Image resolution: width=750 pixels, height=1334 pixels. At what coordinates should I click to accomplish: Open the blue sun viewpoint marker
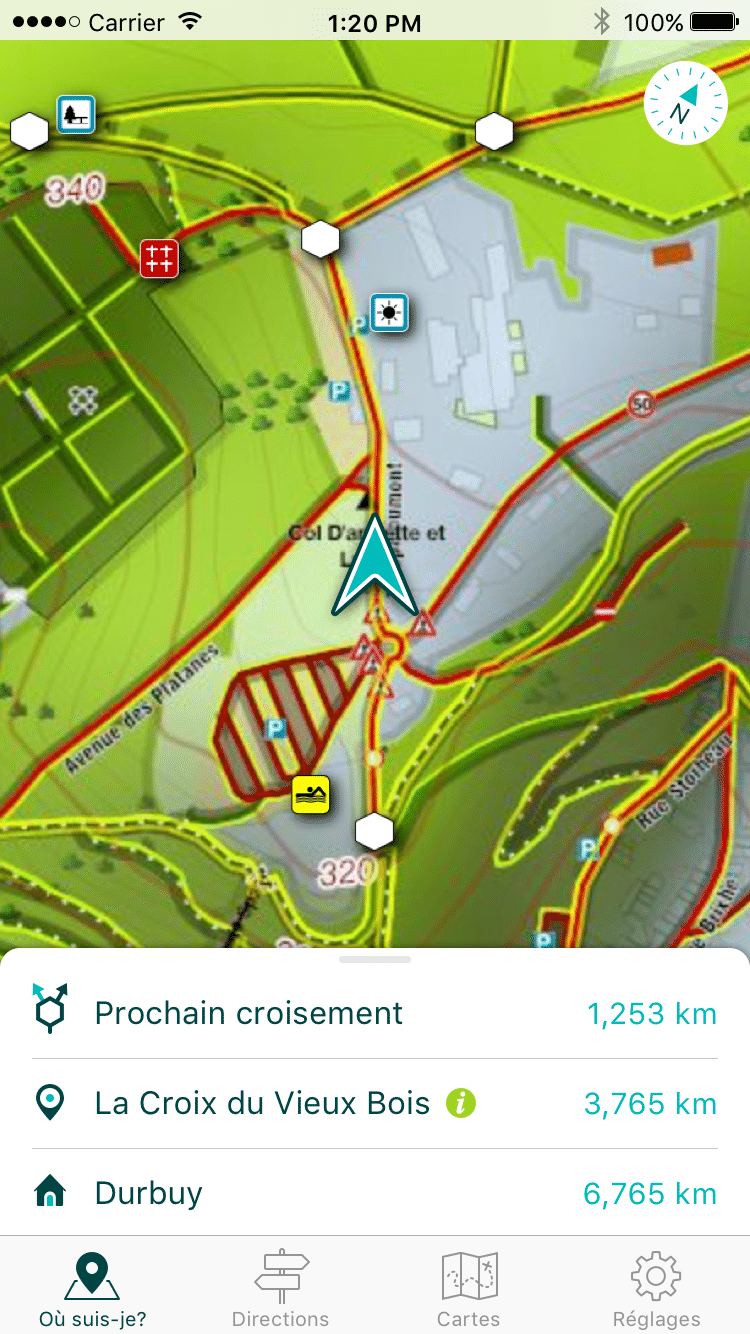pos(389,313)
